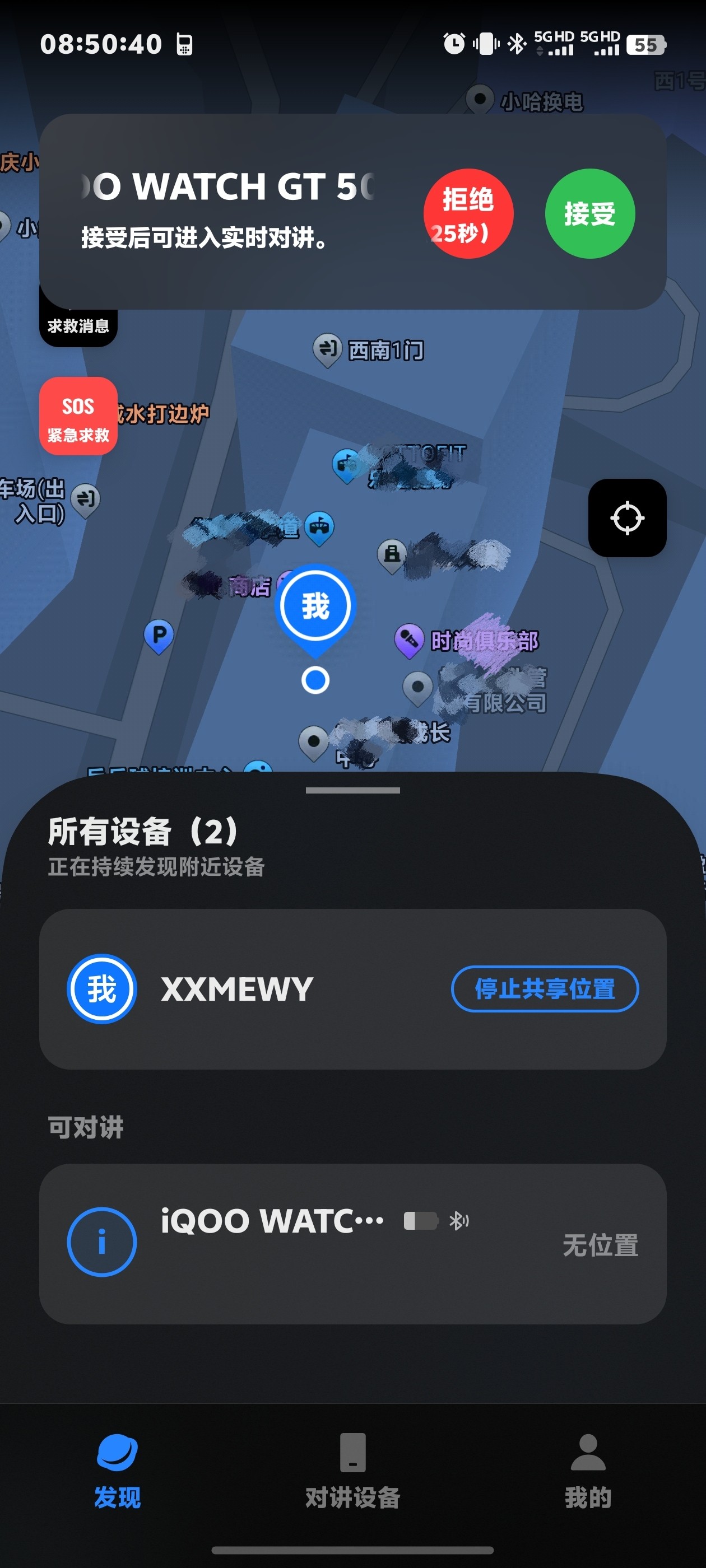The image size is (706, 1568).
Task: Trigger SOS 紧急求救
Action: click(x=78, y=416)
